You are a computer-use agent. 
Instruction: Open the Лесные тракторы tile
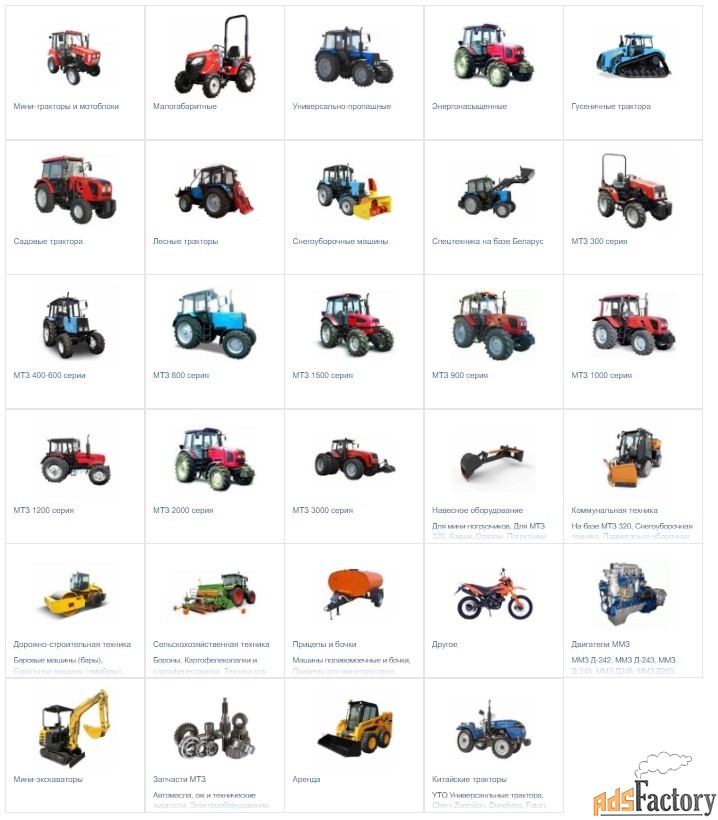pos(185,241)
